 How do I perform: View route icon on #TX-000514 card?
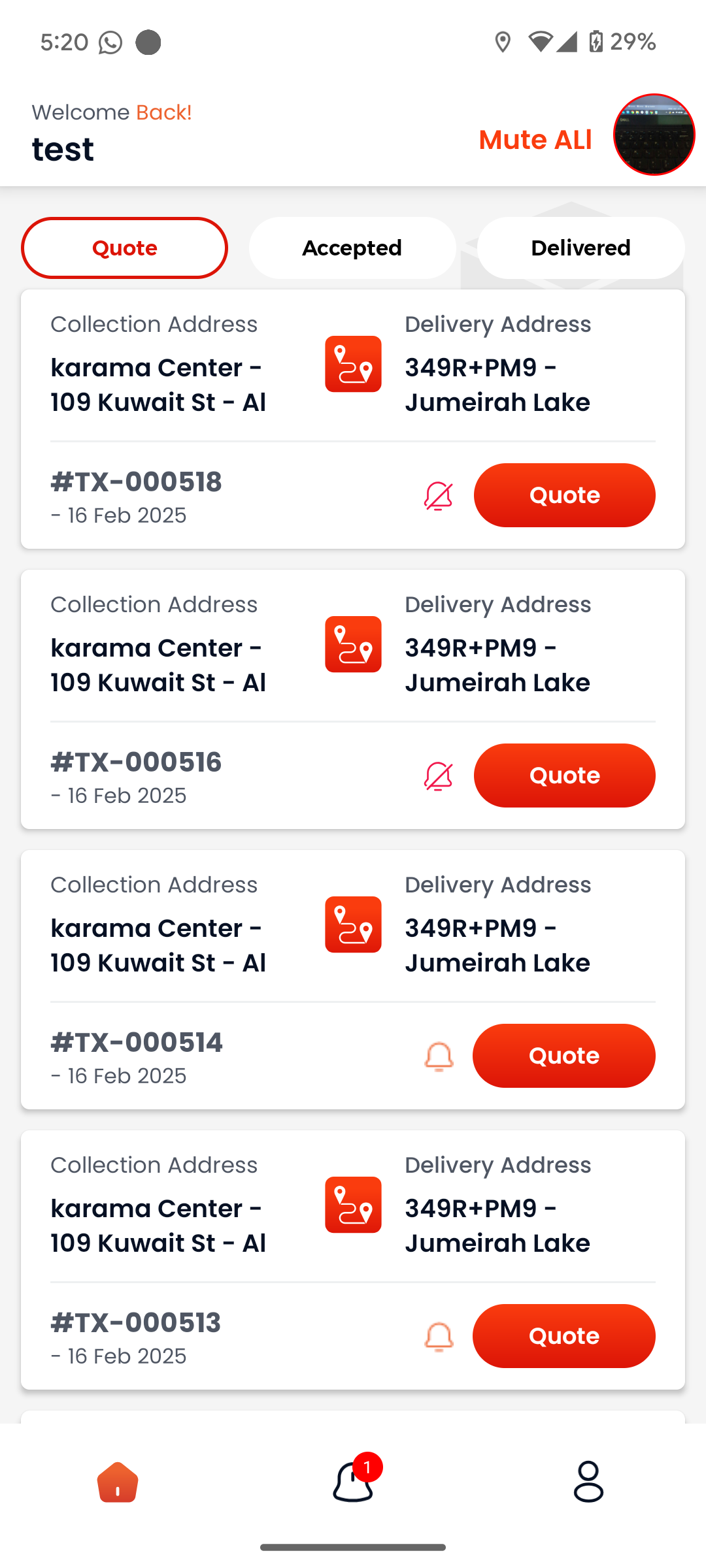[353, 924]
